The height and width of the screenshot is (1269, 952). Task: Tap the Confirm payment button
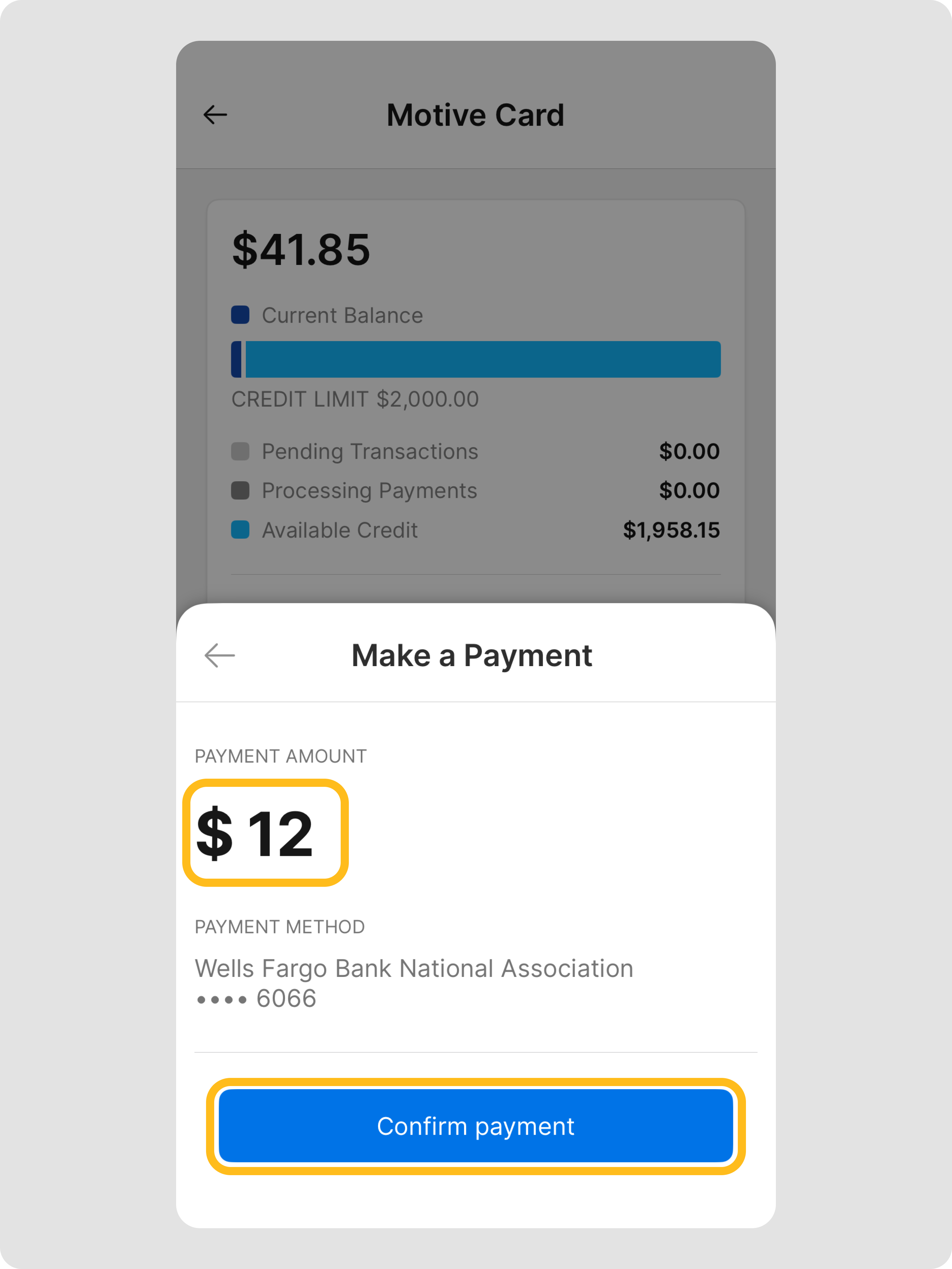click(x=475, y=1126)
